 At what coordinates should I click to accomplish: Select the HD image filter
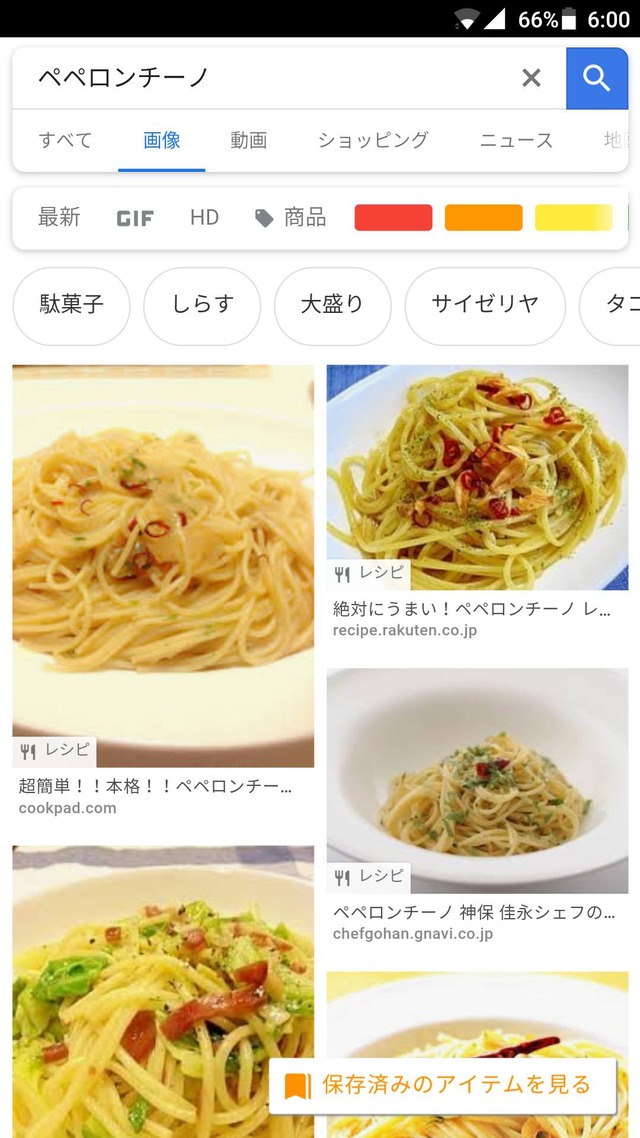(204, 217)
